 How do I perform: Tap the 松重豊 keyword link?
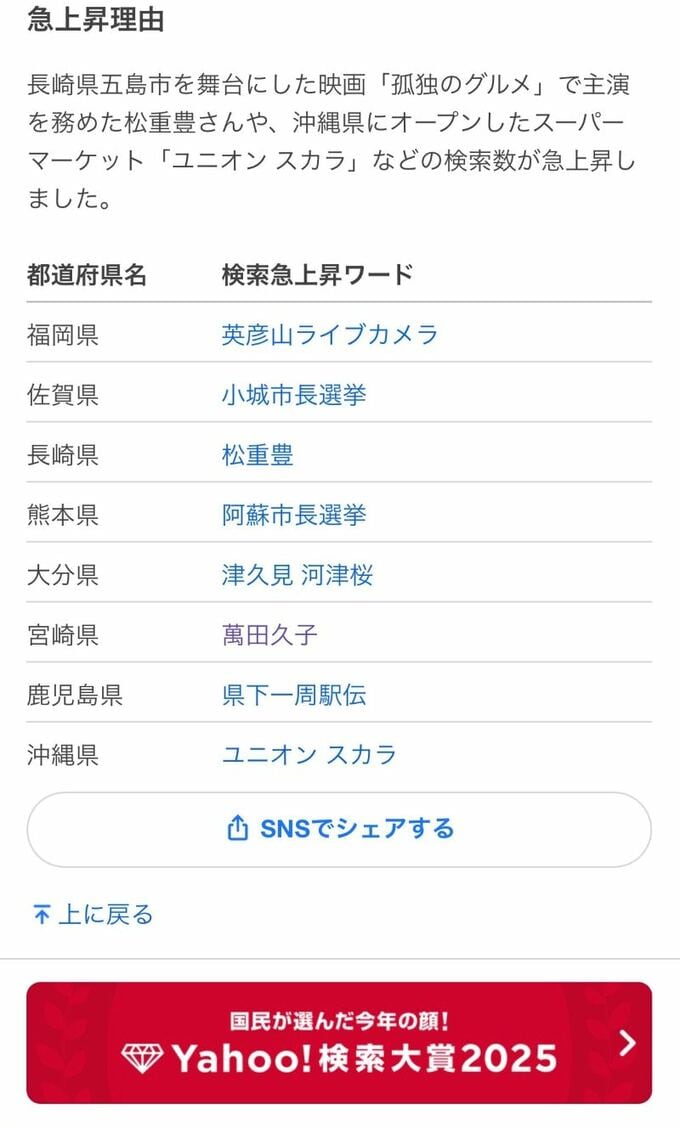click(x=258, y=455)
